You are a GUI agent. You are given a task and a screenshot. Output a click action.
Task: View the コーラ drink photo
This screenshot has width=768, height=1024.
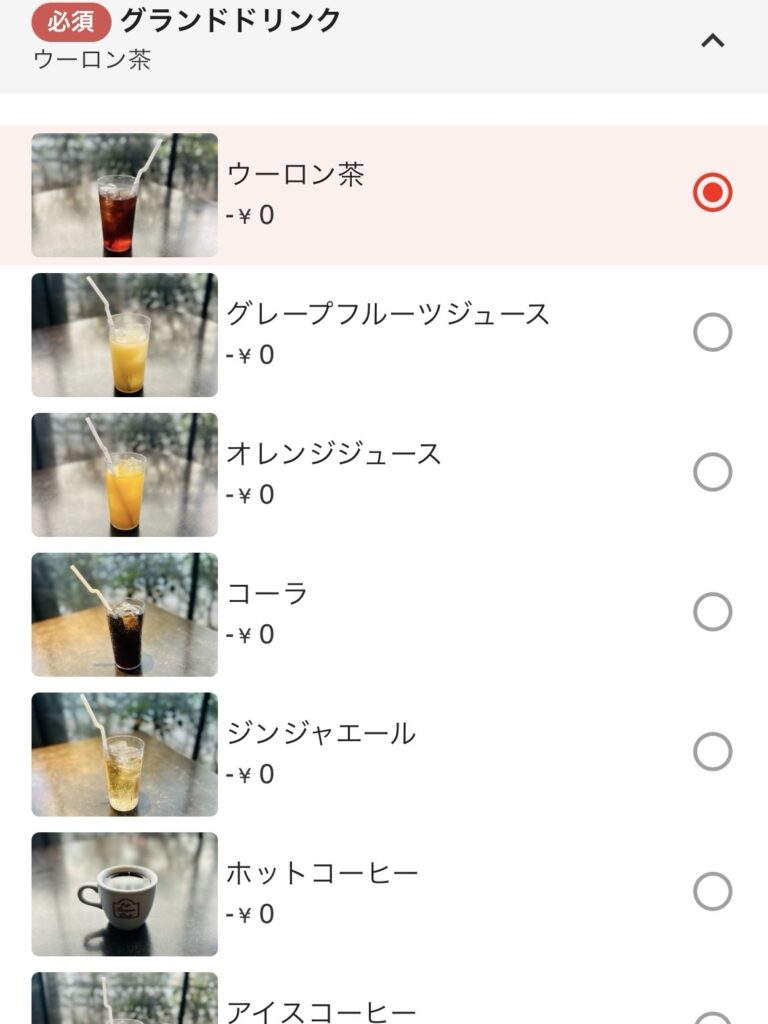click(123, 613)
